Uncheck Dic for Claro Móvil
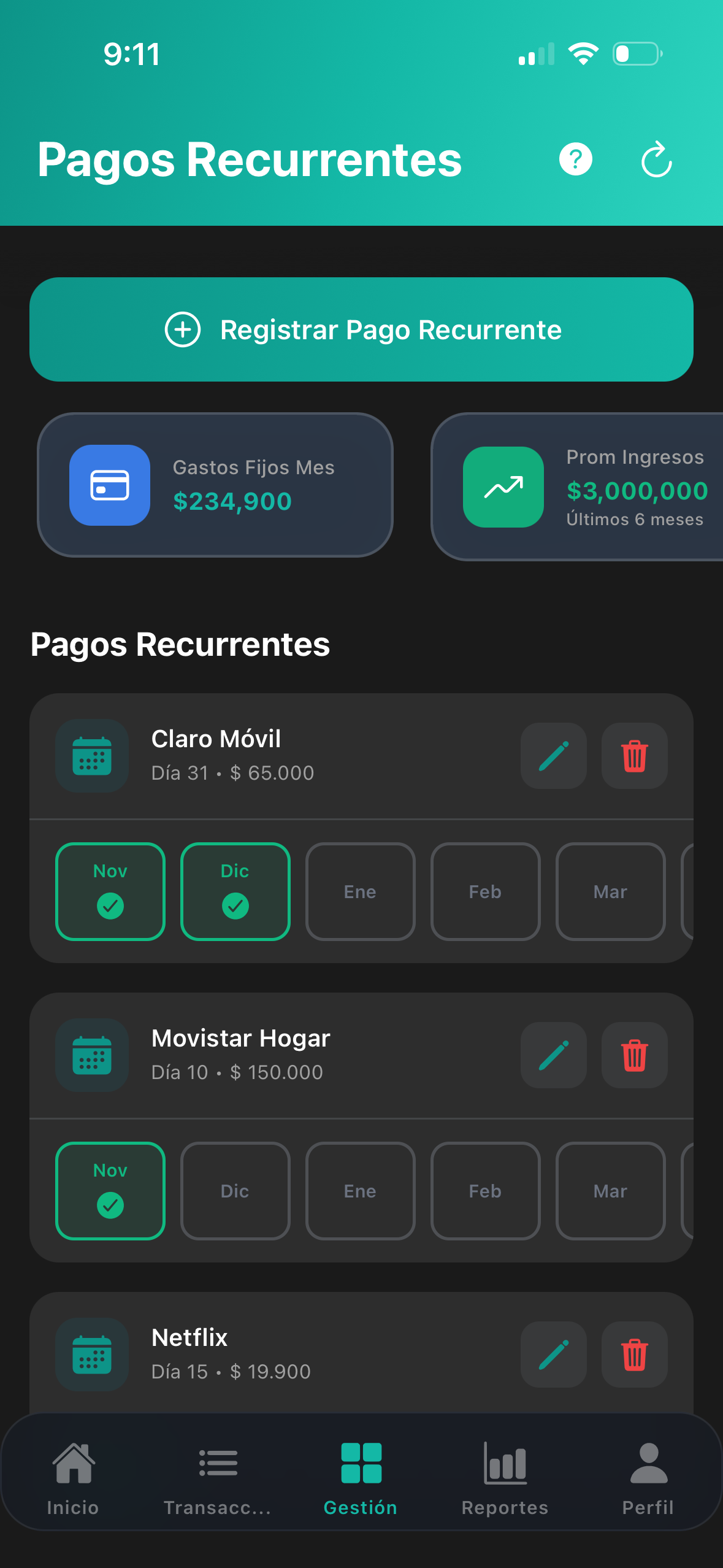This screenshot has width=723, height=1568. point(235,891)
